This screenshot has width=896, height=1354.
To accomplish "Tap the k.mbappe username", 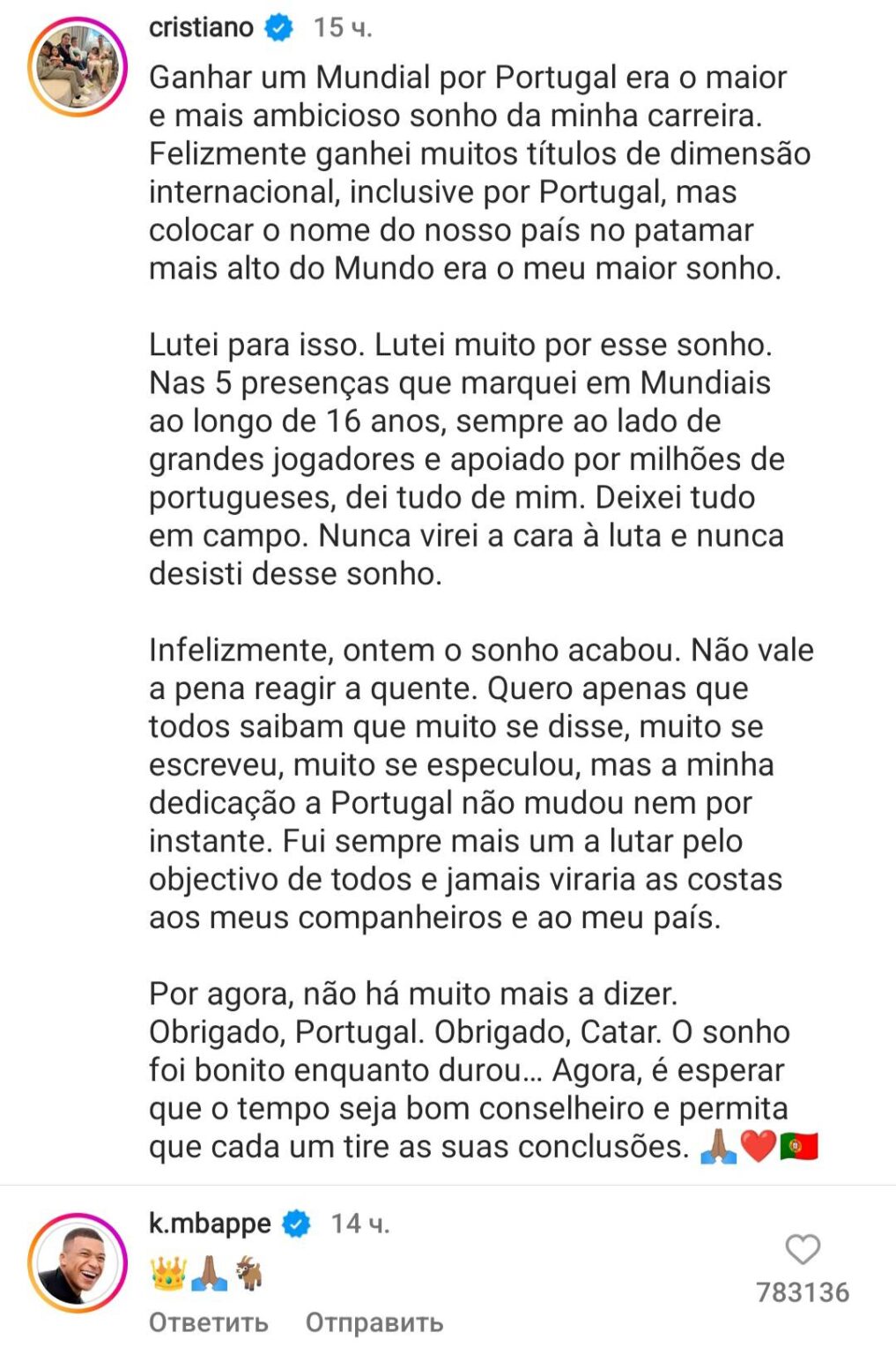I will click(x=210, y=1223).
